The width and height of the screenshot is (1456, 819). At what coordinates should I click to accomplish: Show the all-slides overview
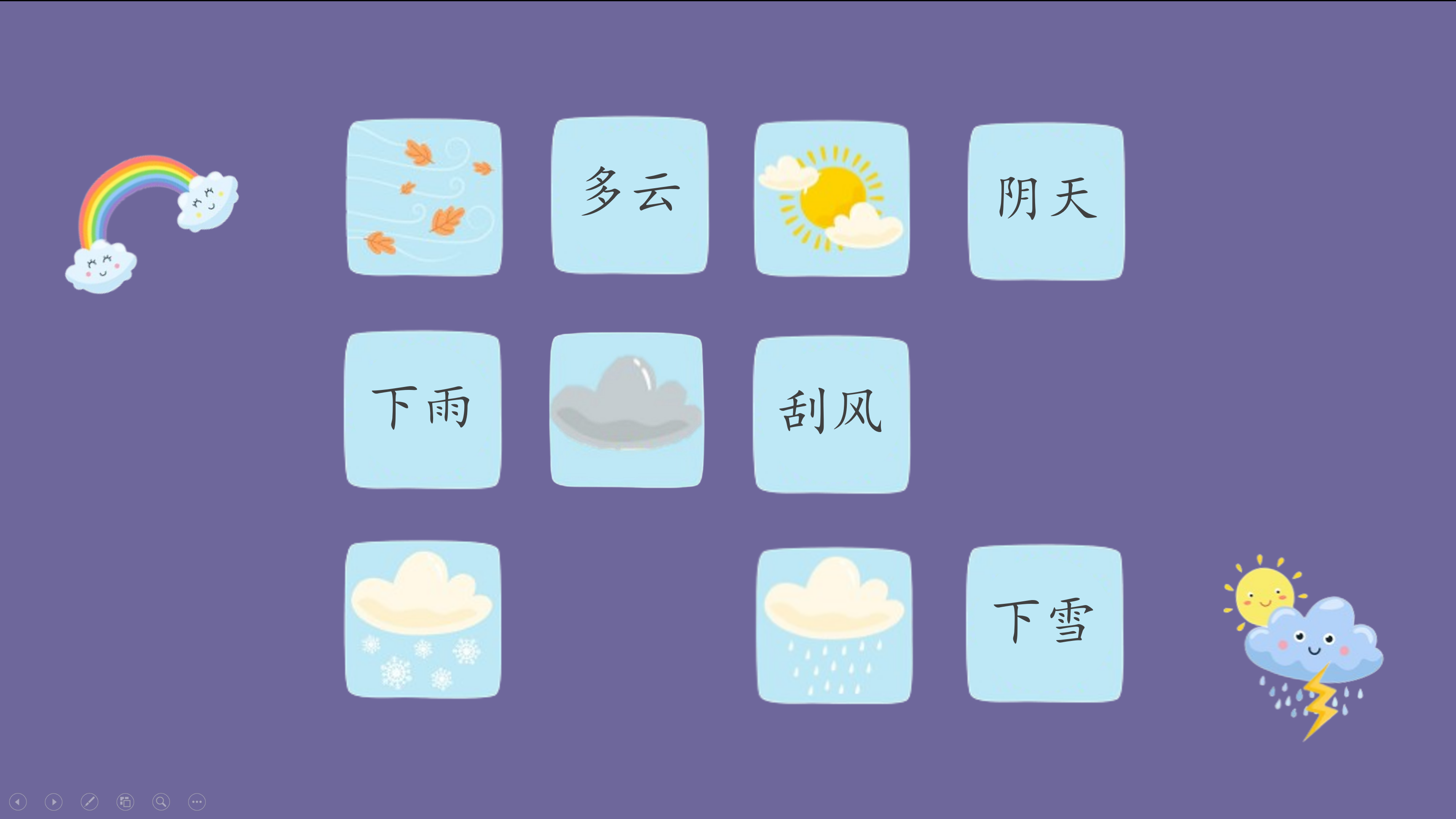[x=125, y=801]
